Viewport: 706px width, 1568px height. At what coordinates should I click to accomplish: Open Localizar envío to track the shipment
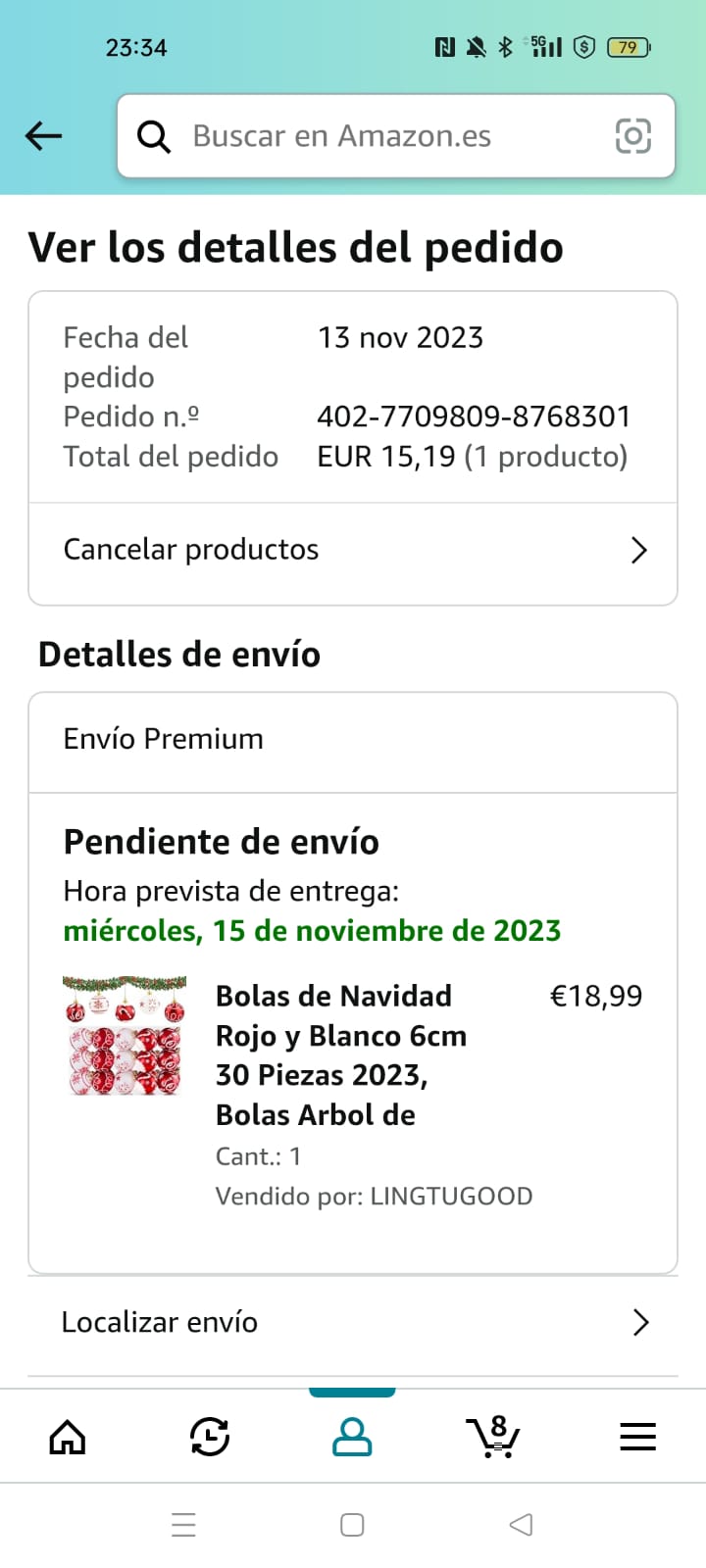pos(353,1322)
